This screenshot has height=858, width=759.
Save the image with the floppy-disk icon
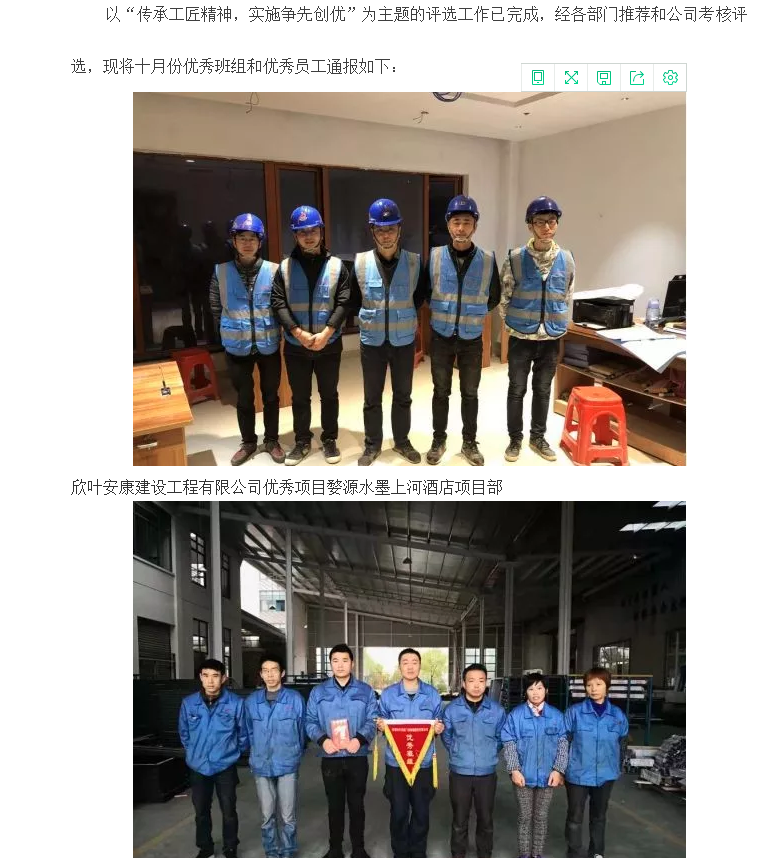[604, 78]
